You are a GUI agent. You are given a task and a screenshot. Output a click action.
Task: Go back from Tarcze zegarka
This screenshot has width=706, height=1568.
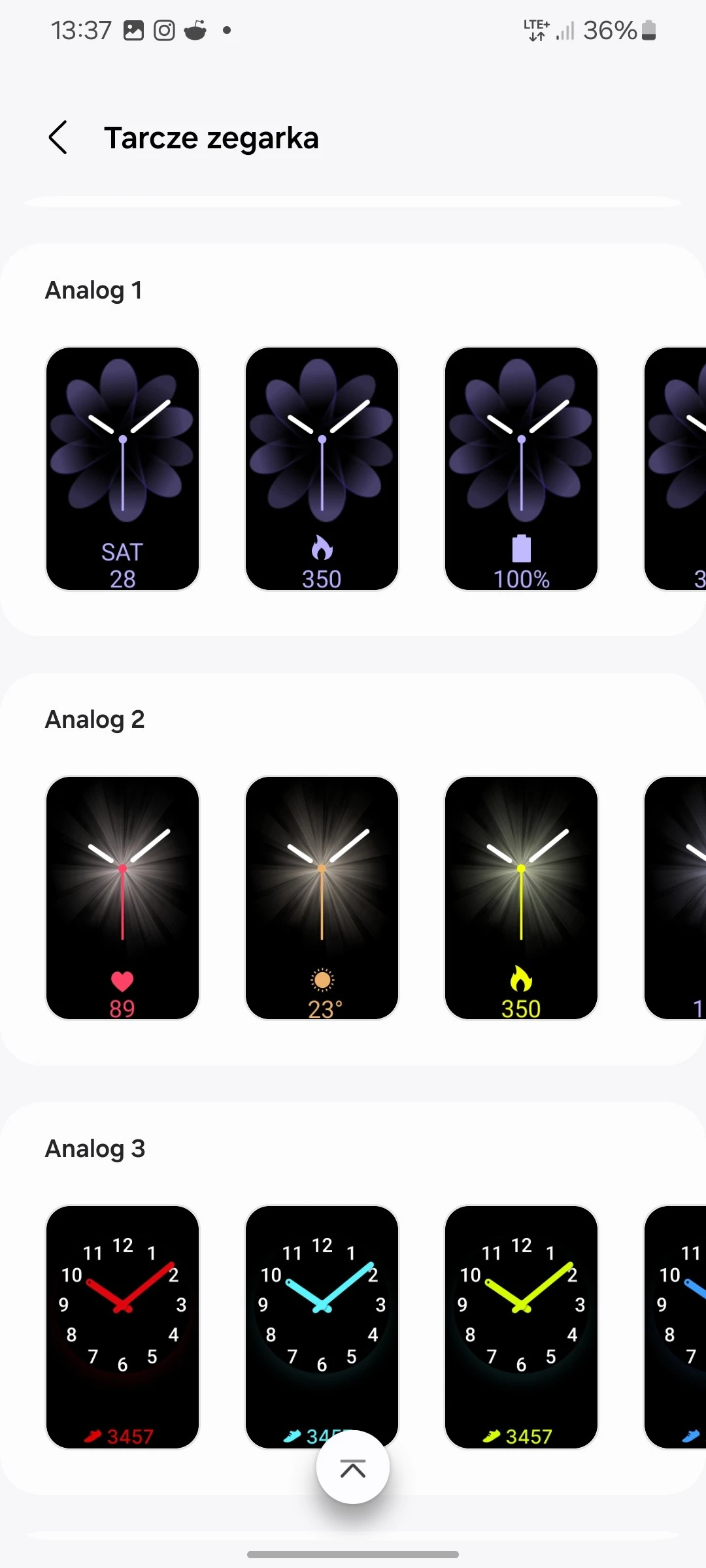(x=58, y=138)
